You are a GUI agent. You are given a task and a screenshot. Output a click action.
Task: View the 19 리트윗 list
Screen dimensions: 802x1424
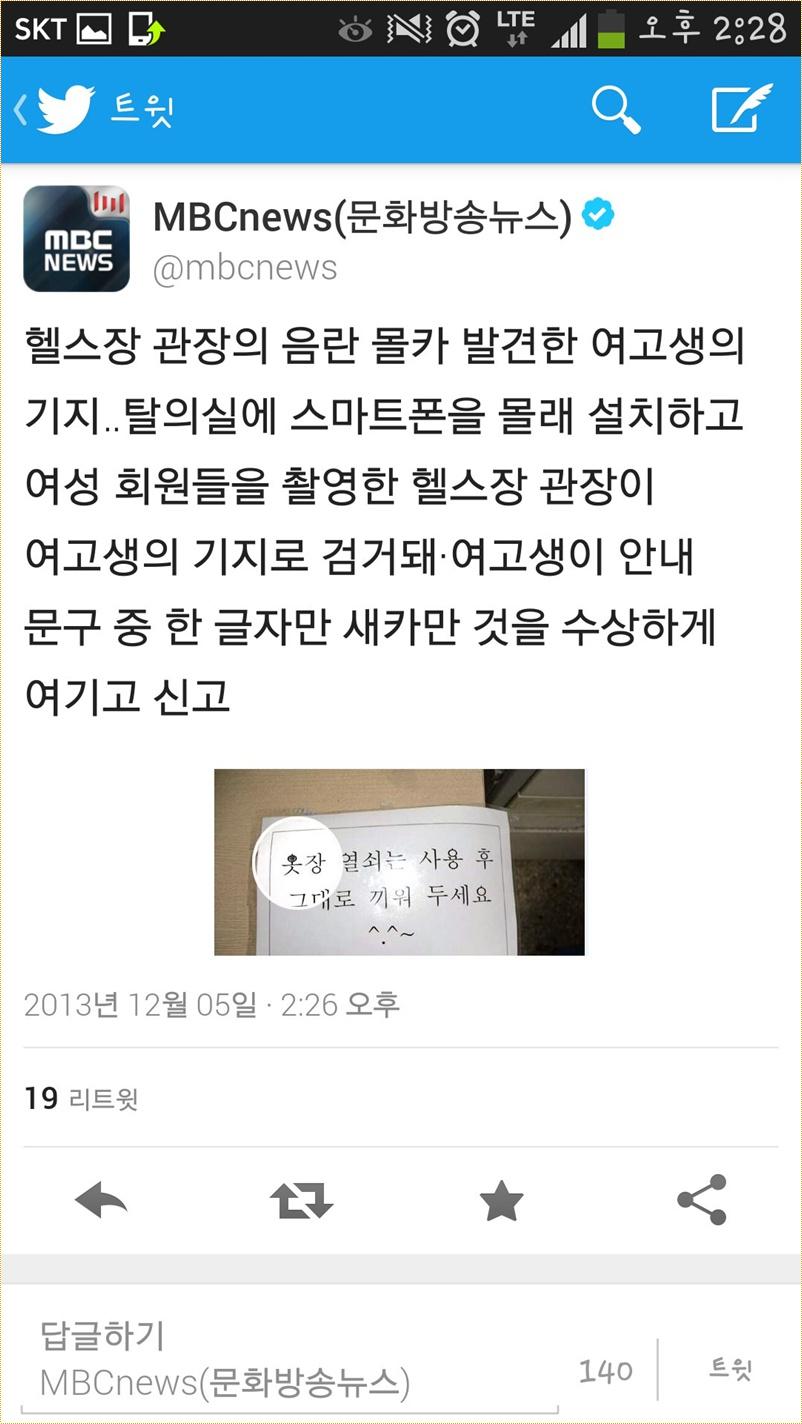(x=82, y=1099)
